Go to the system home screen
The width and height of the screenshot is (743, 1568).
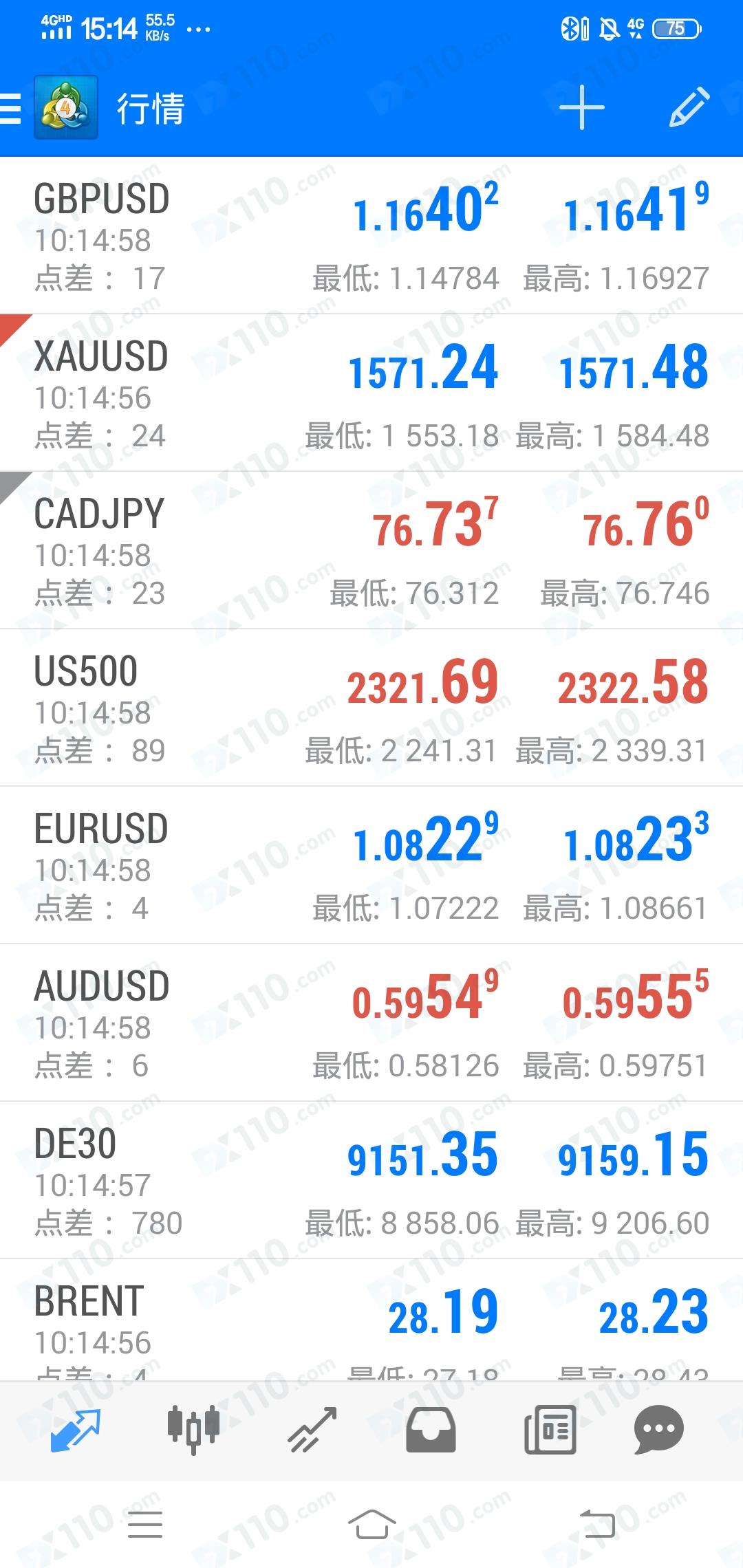[371, 1525]
